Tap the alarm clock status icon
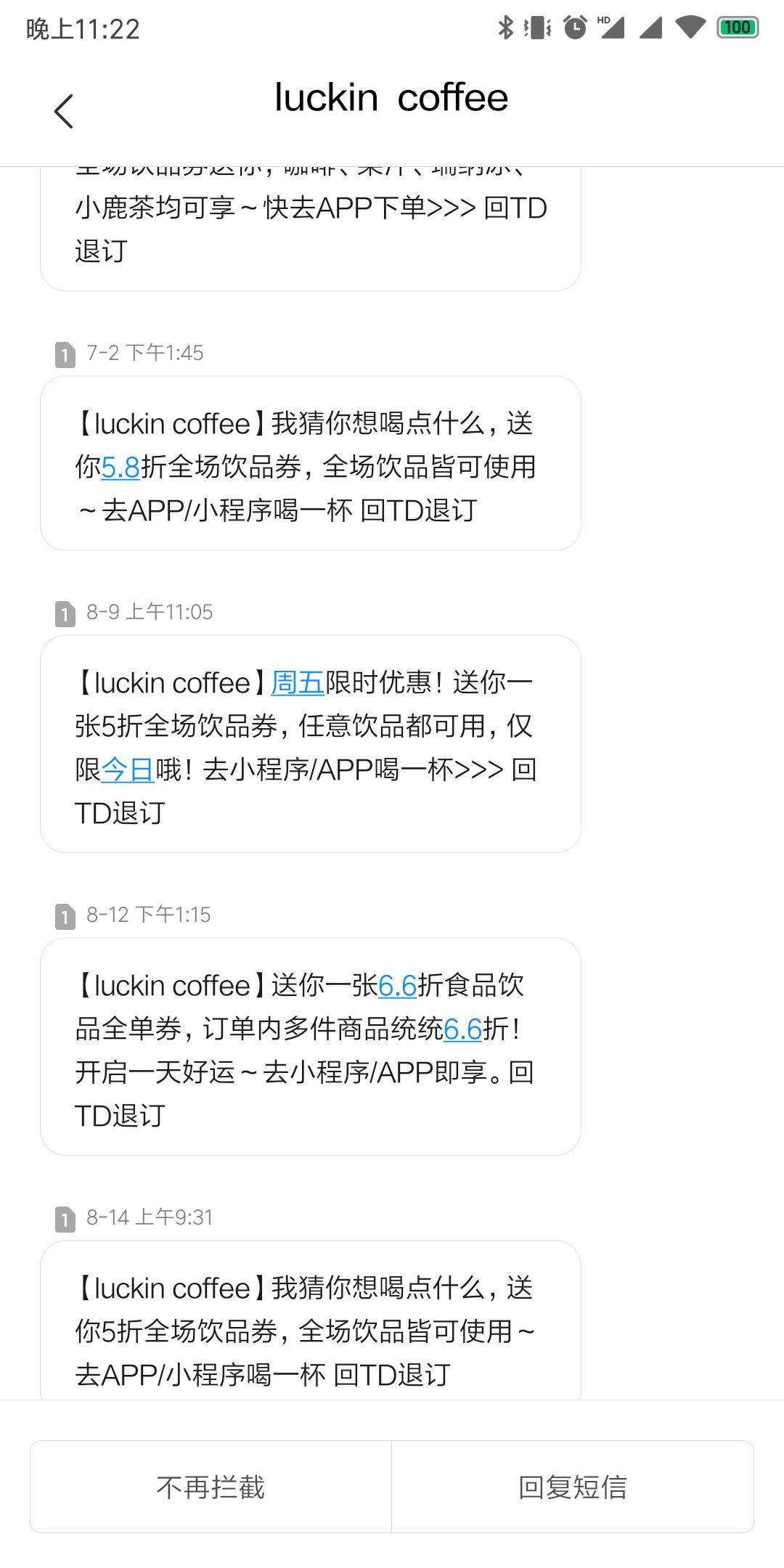The width and height of the screenshot is (784, 1568). click(x=573, y=27)
